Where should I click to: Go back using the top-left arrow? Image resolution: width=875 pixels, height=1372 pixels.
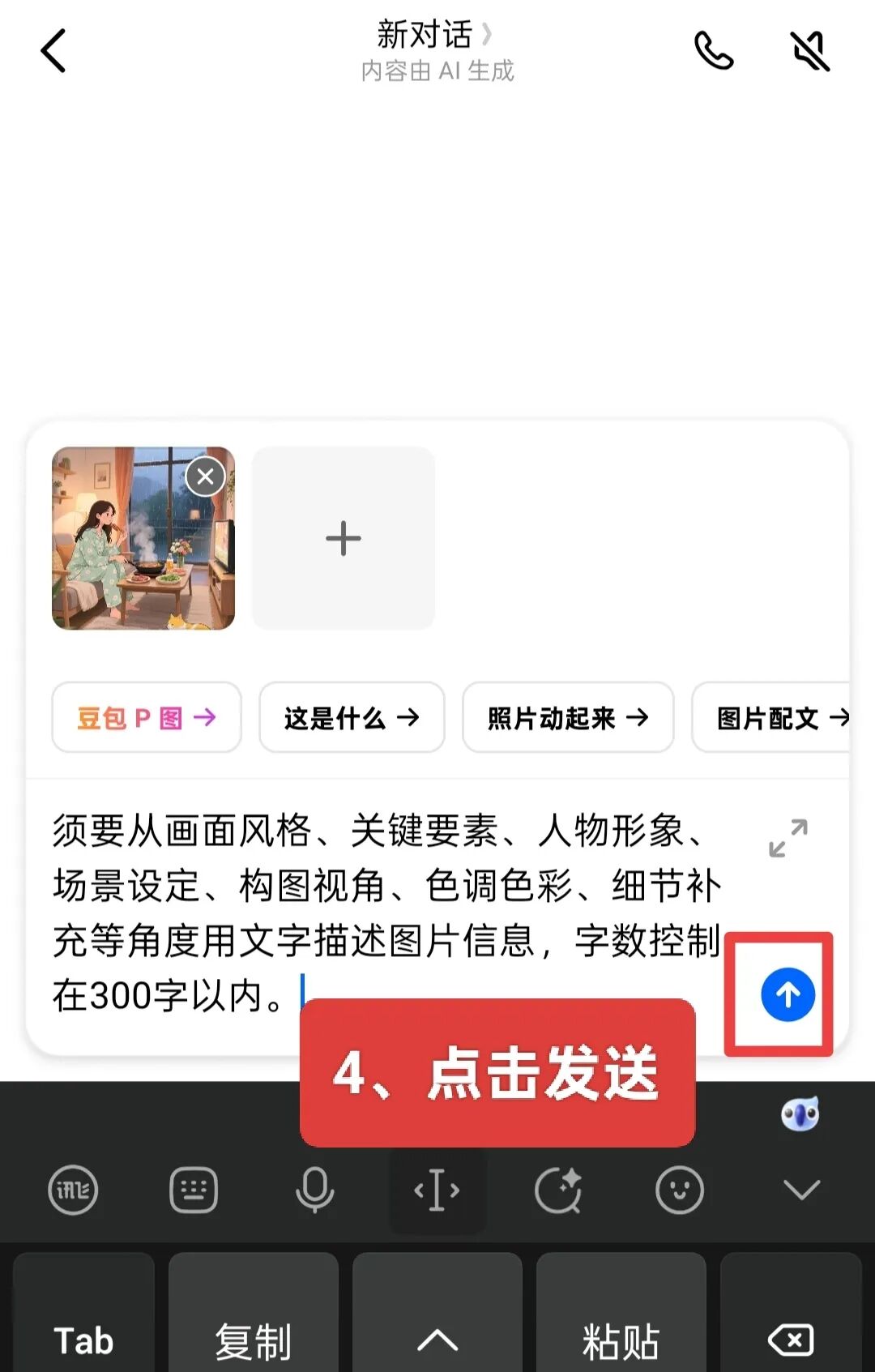click(x=53, y=51)
